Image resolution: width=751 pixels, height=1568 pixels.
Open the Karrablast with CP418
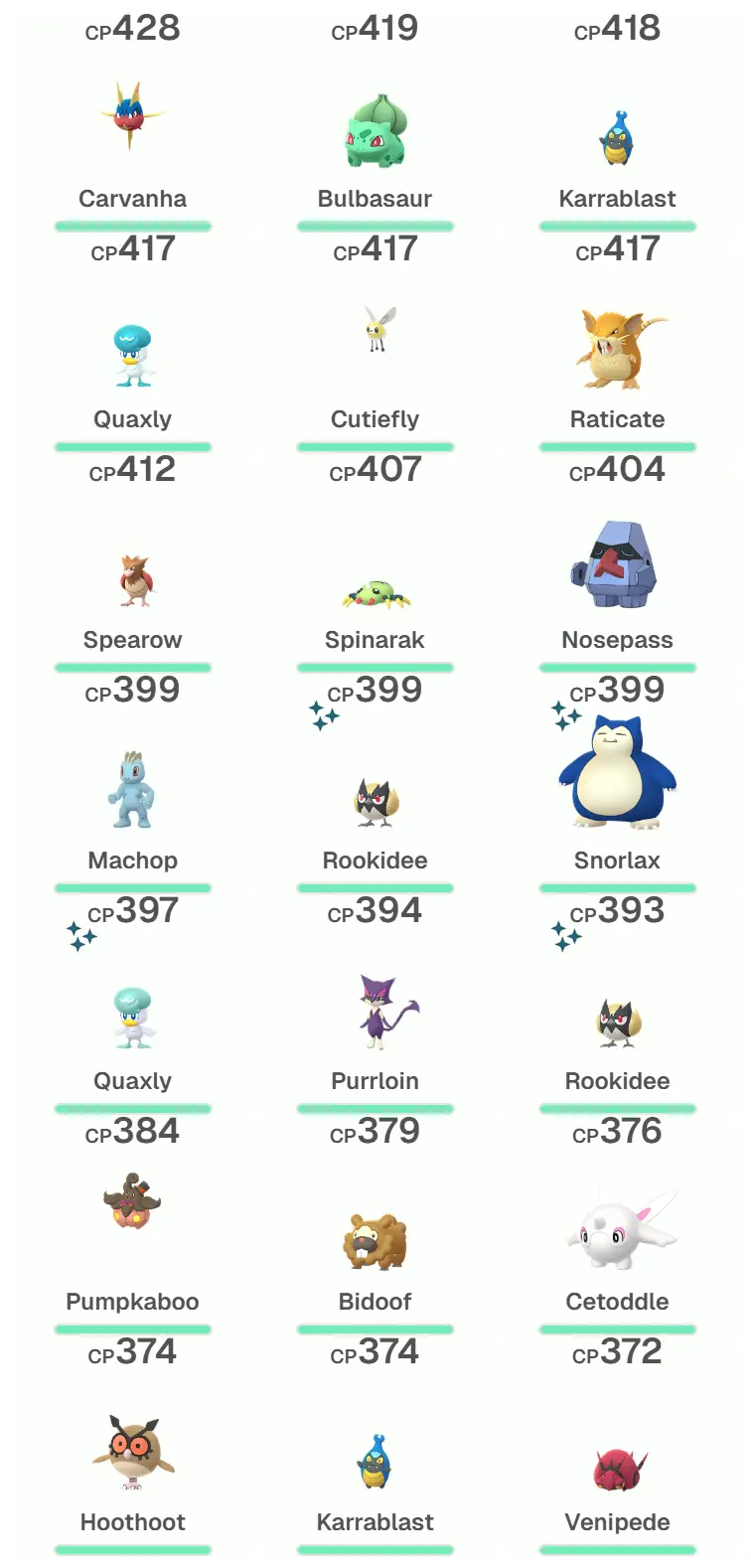pos(617,117)
